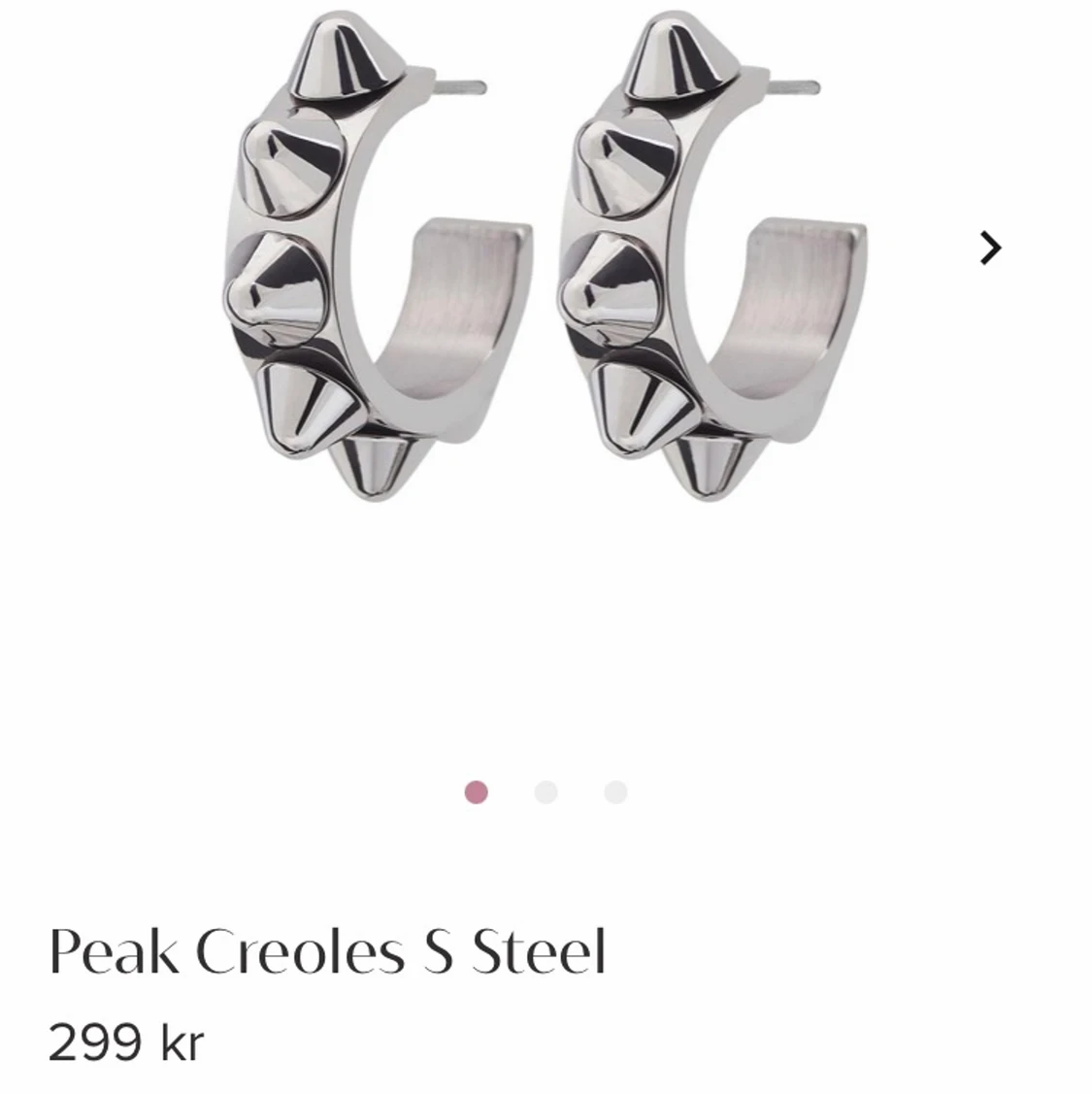Show the next product image with the arrow
Image resolution: width=1092 pixels, height=1094 pixels.
pyautogui.click(x=989, y=248)
